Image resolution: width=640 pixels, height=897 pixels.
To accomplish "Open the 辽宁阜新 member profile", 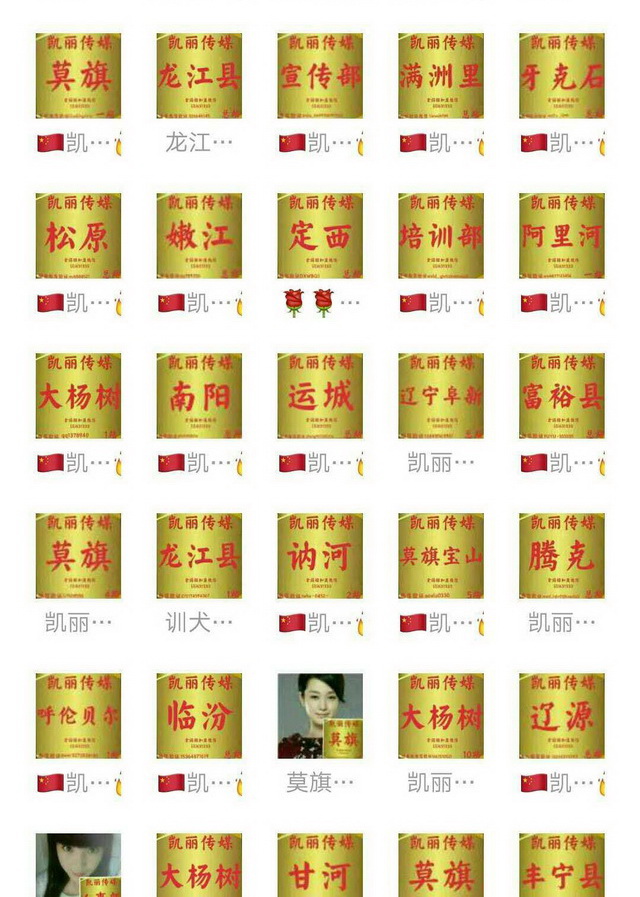I will (x=441, y=396).
